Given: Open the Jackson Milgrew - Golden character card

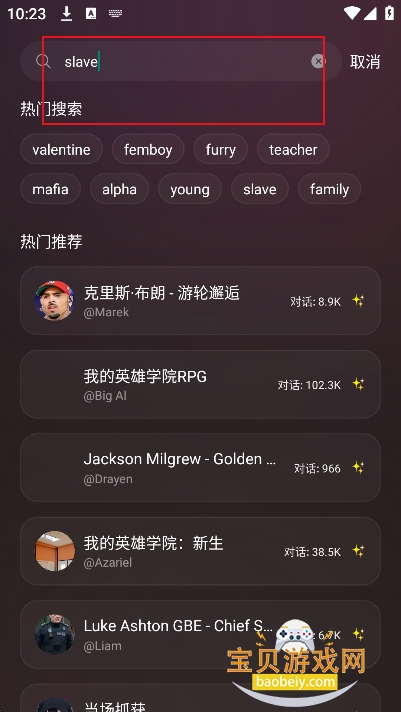Looking at the screenshot, I should pyautogui.click(x=200, y=467).
